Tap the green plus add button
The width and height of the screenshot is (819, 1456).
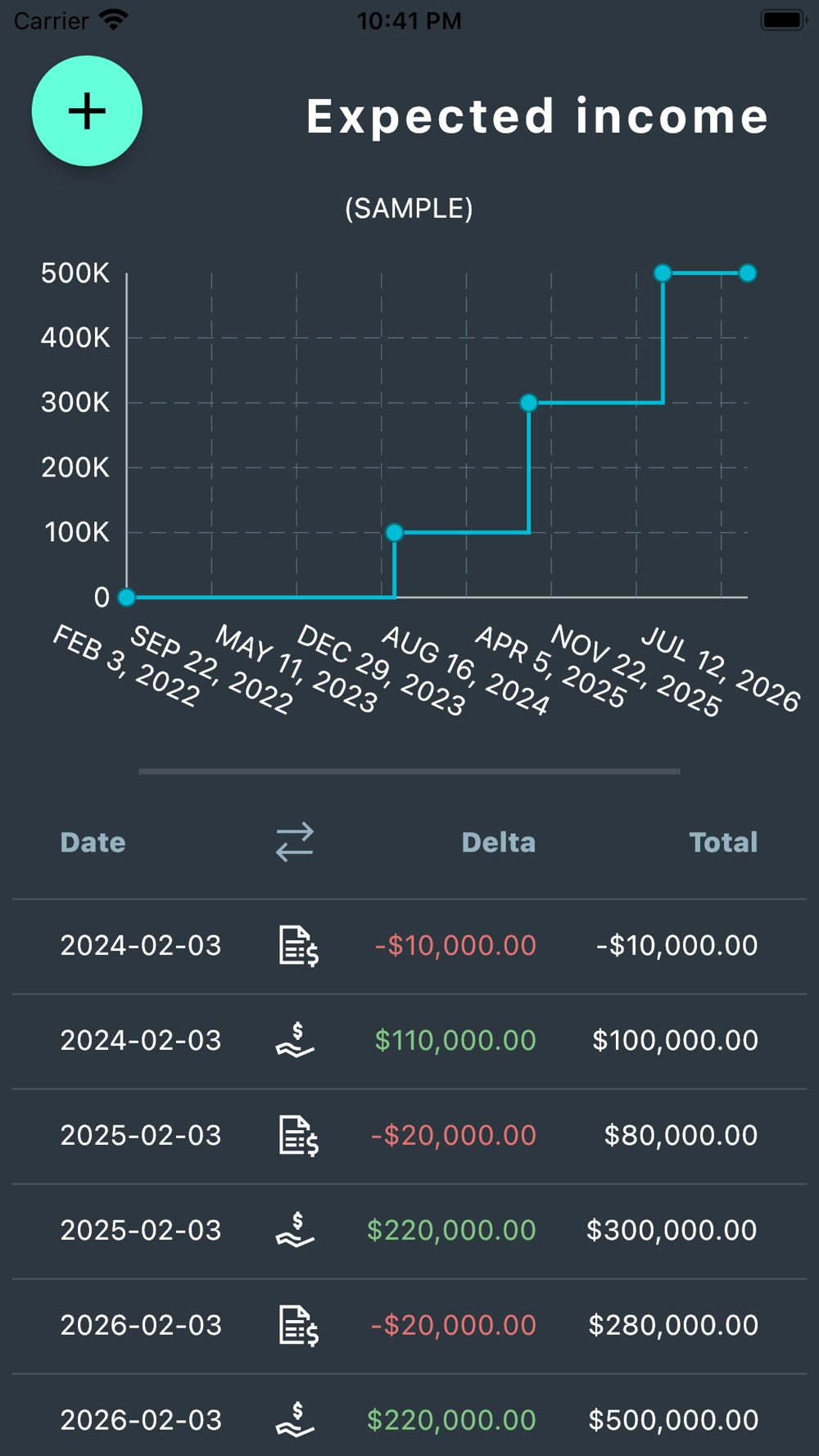pos(87,111)
